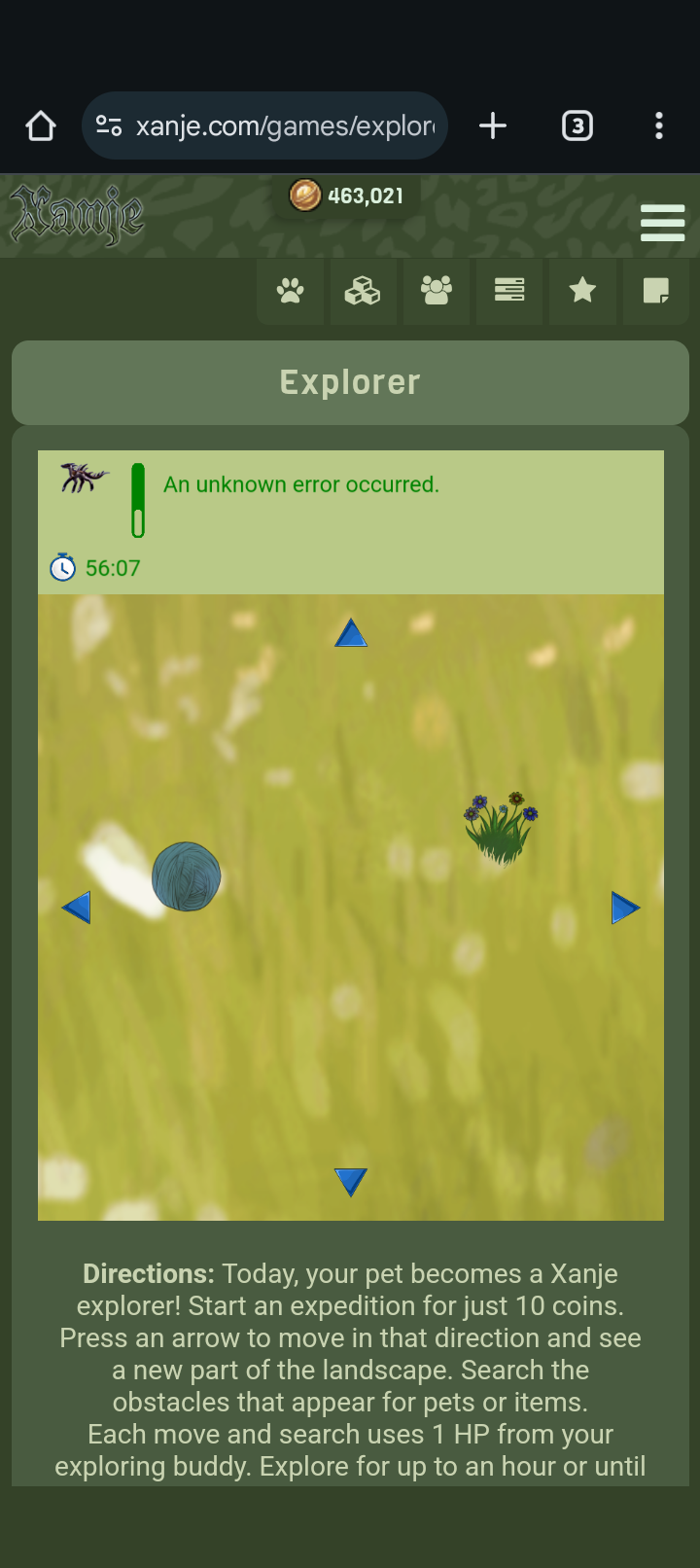Open the tab switcher showing 3 tabs
Screen dimensions: 700x1568
(577, 126)
